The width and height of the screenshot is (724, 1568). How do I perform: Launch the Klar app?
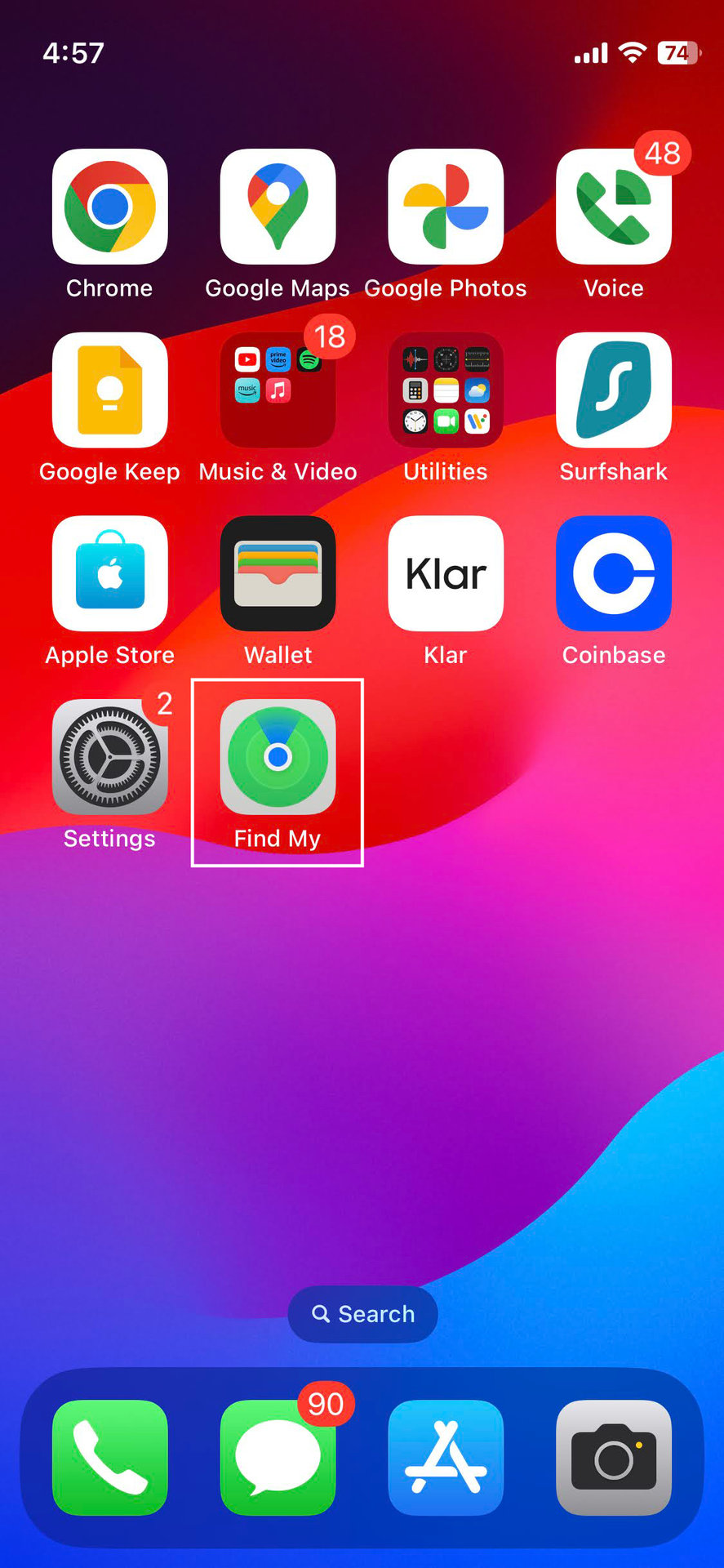click(x=446, y=573)
